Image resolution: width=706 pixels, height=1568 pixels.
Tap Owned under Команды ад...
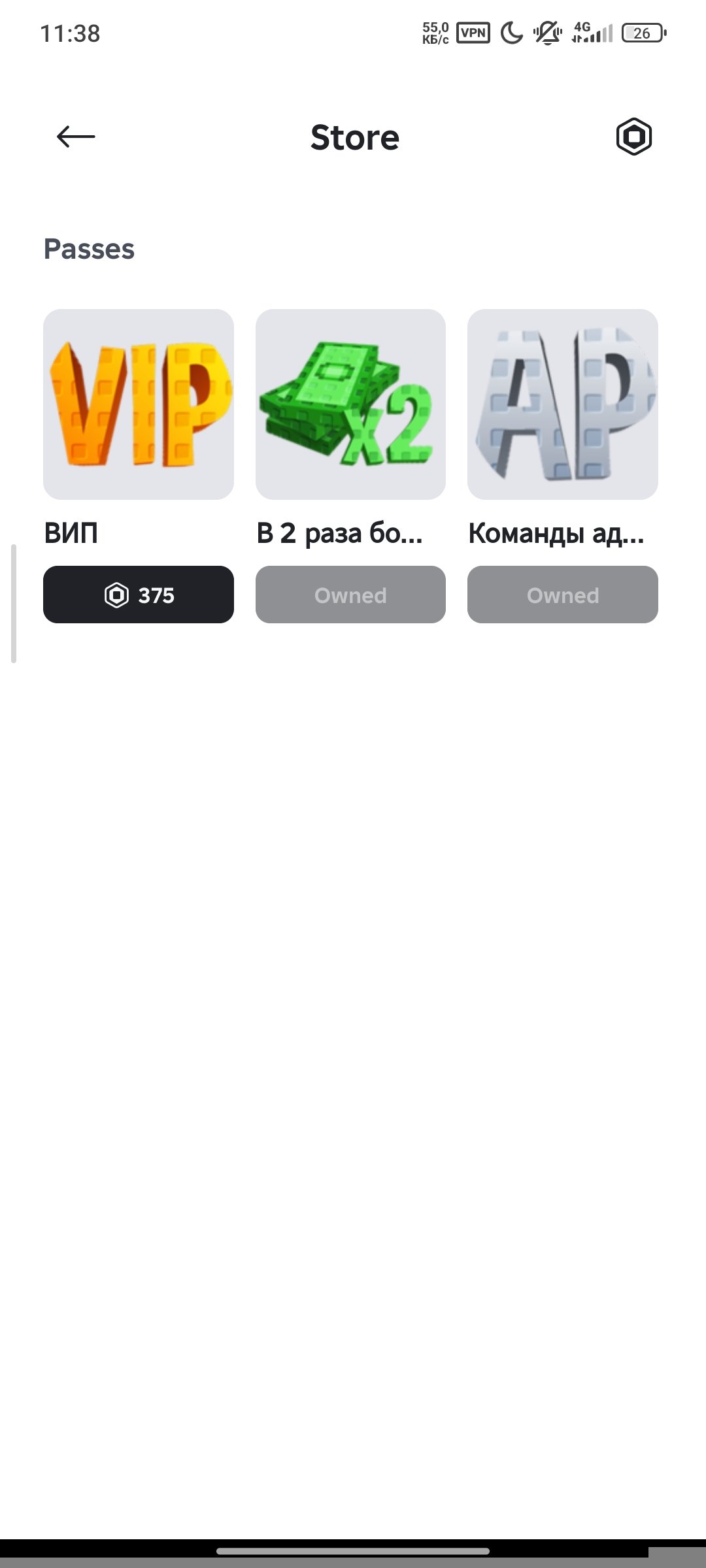[563, 595]
